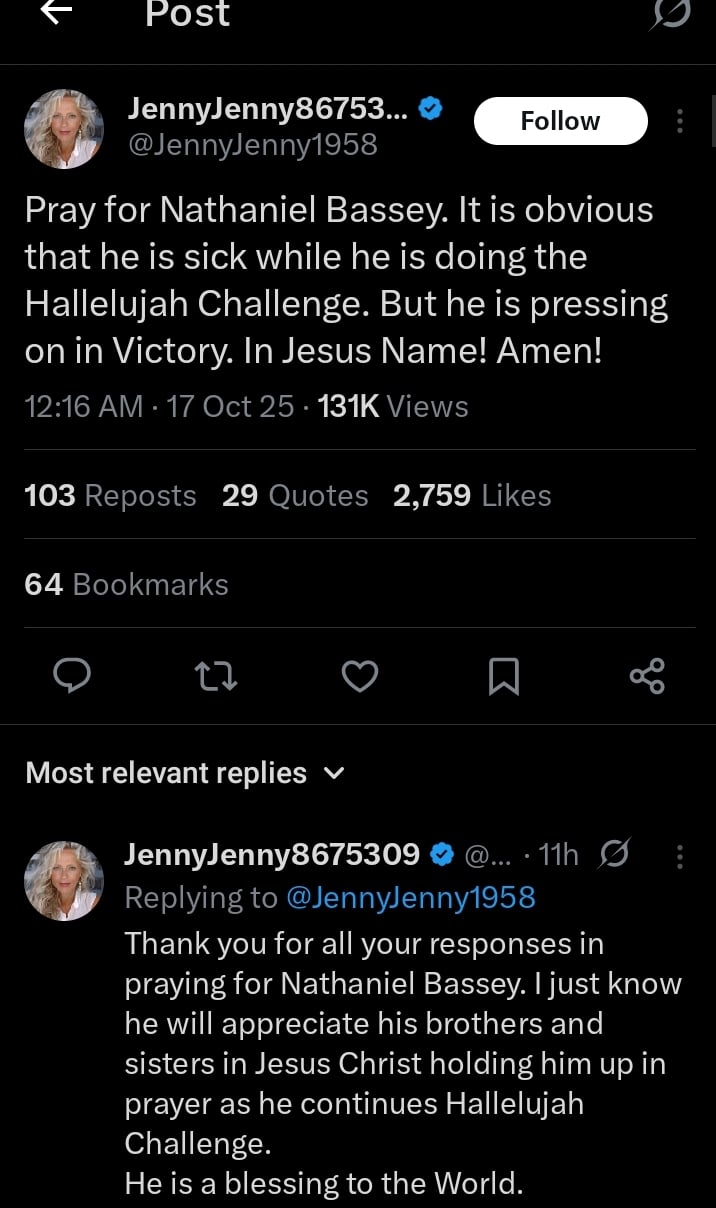The width and height of the screenshot is (716, 1208).
Task: Repost the Nathaniel Bassey post
Action: 215,677
